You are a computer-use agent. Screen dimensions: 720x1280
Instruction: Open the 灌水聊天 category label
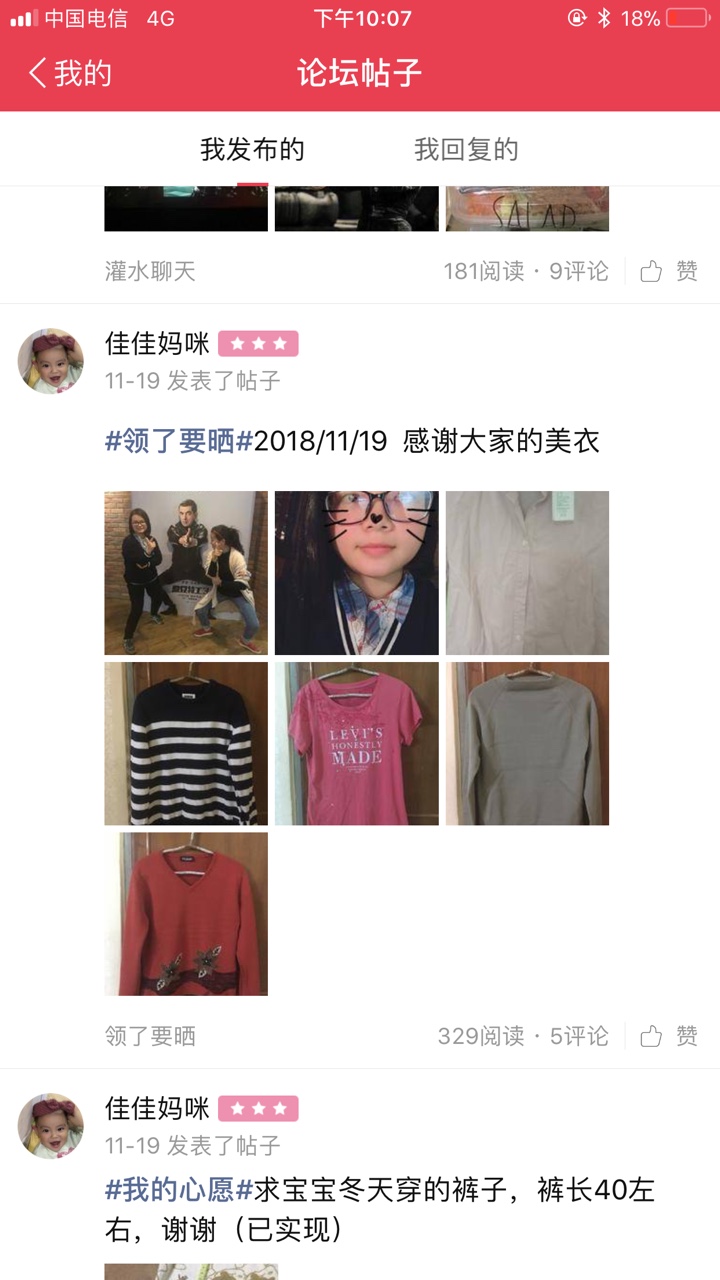tap(150, 271)
